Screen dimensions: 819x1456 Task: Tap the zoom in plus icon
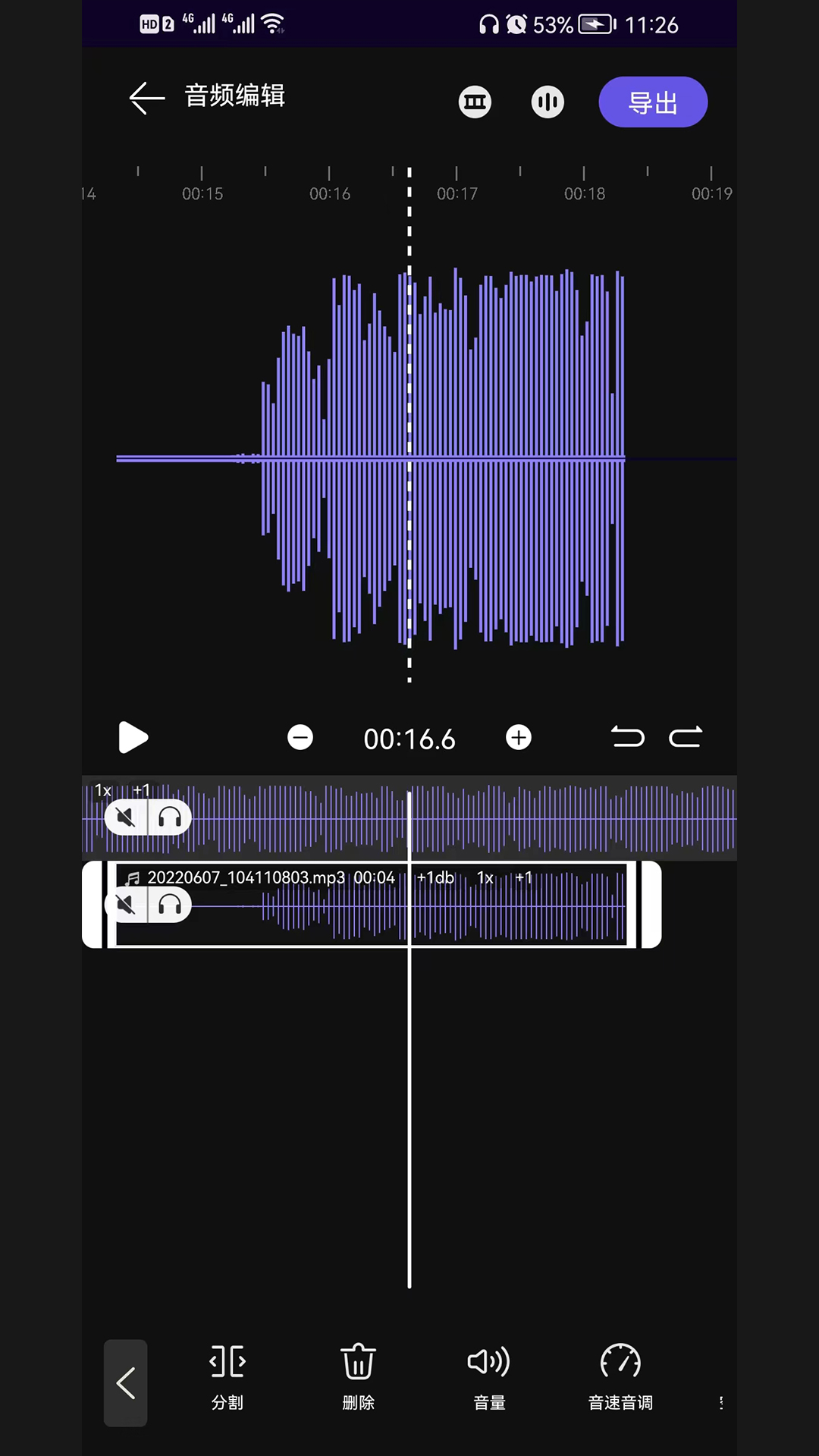[519, 737]
